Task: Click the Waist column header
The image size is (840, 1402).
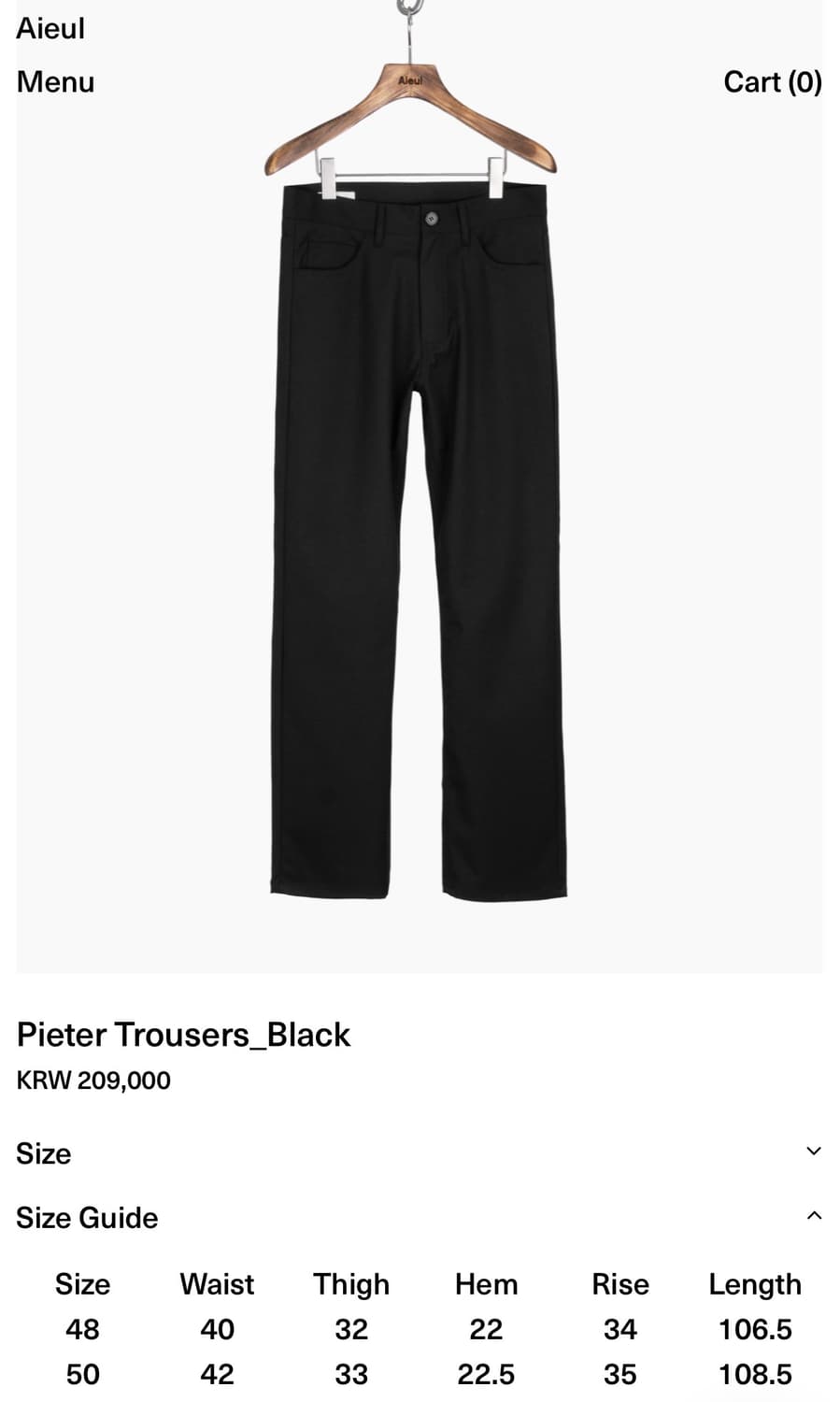Action: [x=217, y=1284]
